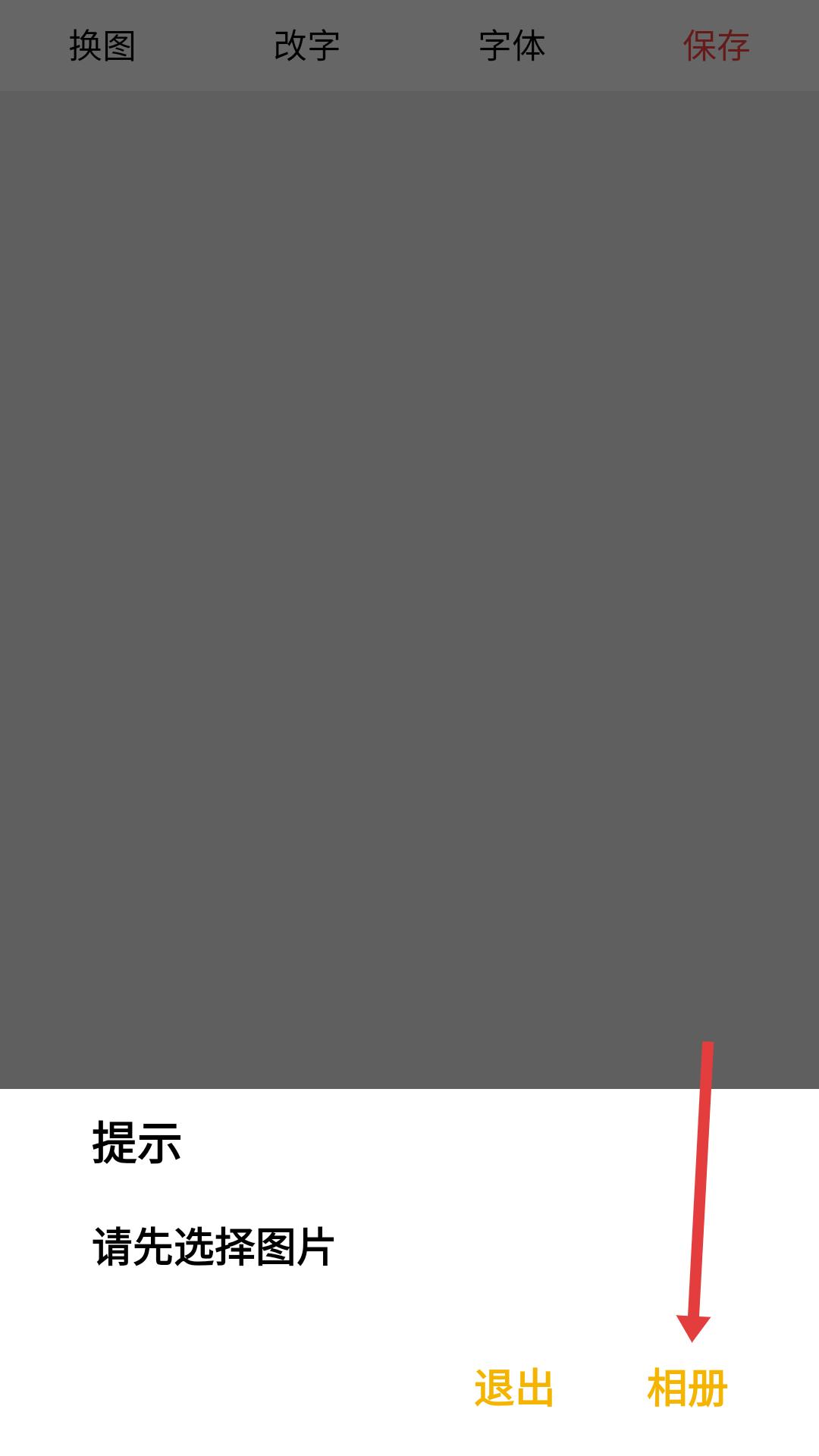819x1456 pixels.
Task: Open the 字体 (font) option
Action: click(x=512, y=45)
